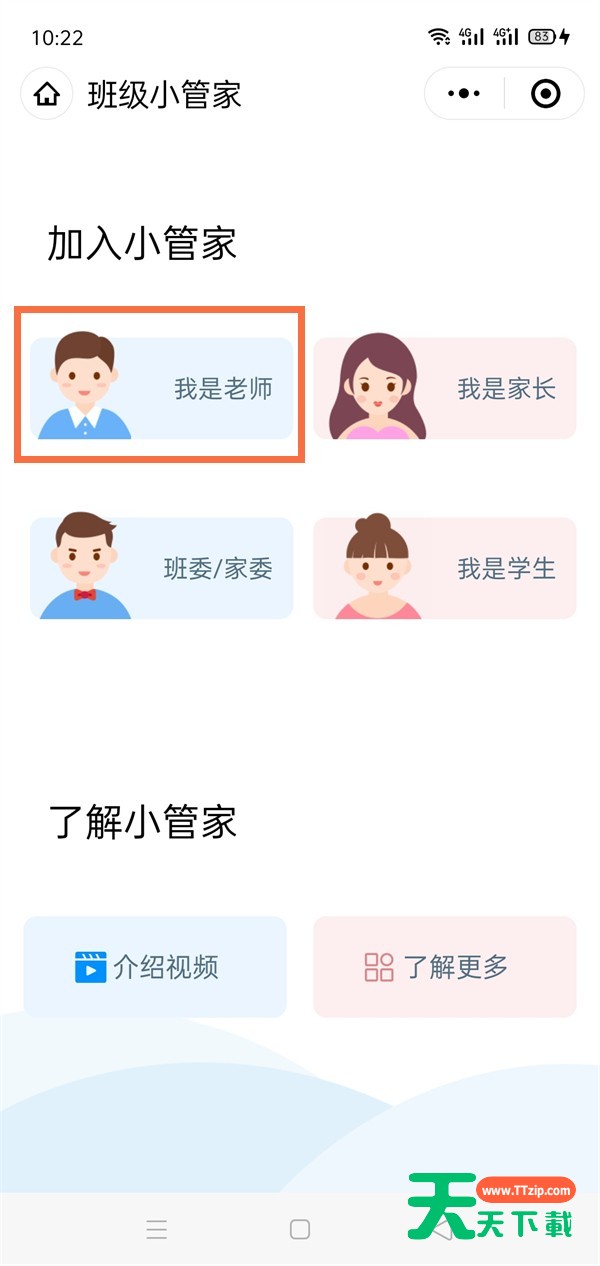Pick the 我是学生 role card
Viewport: 600px width, 1266px height.
(x=445, y=569)
